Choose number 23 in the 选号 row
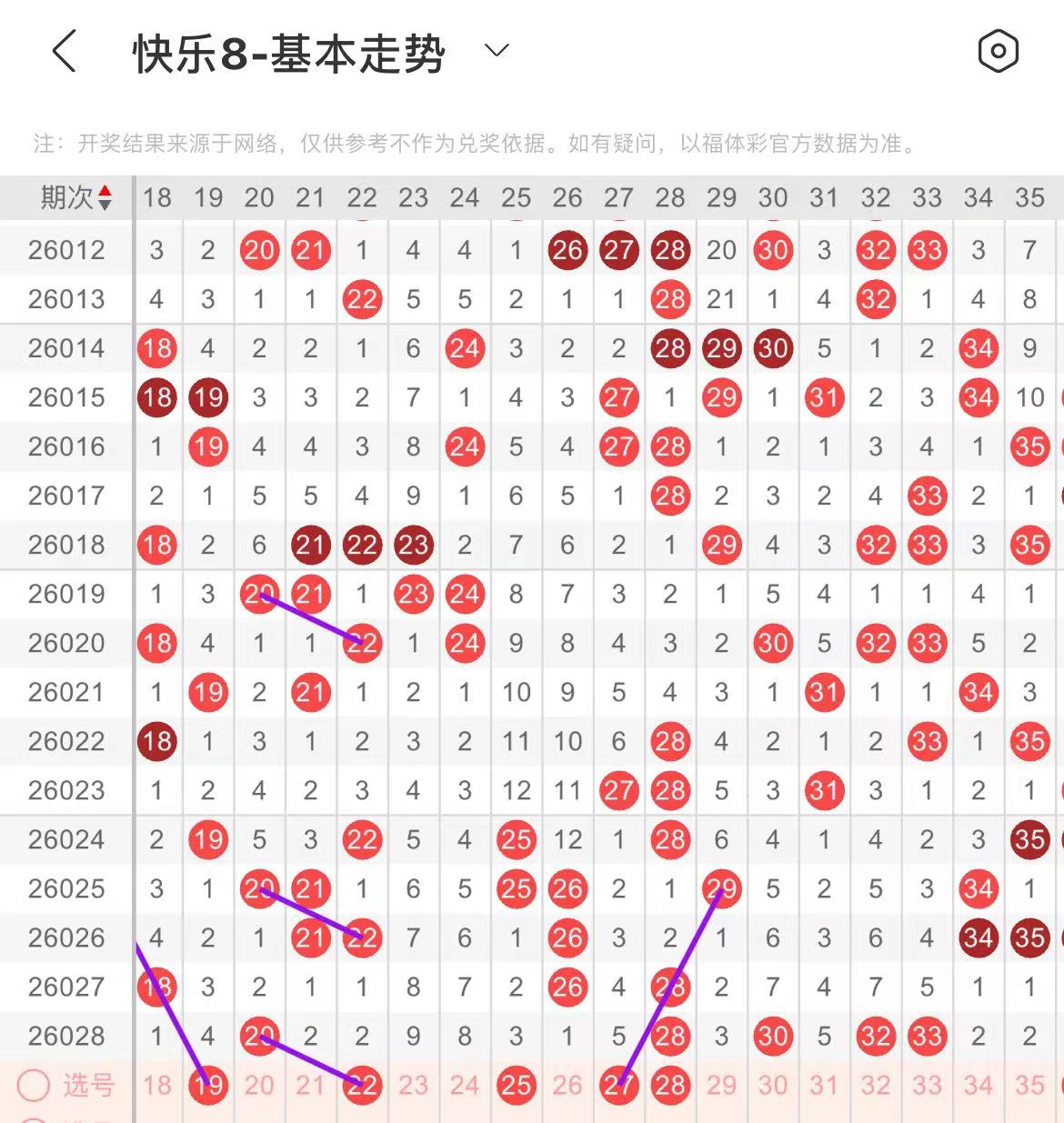 click(413, 1085)
